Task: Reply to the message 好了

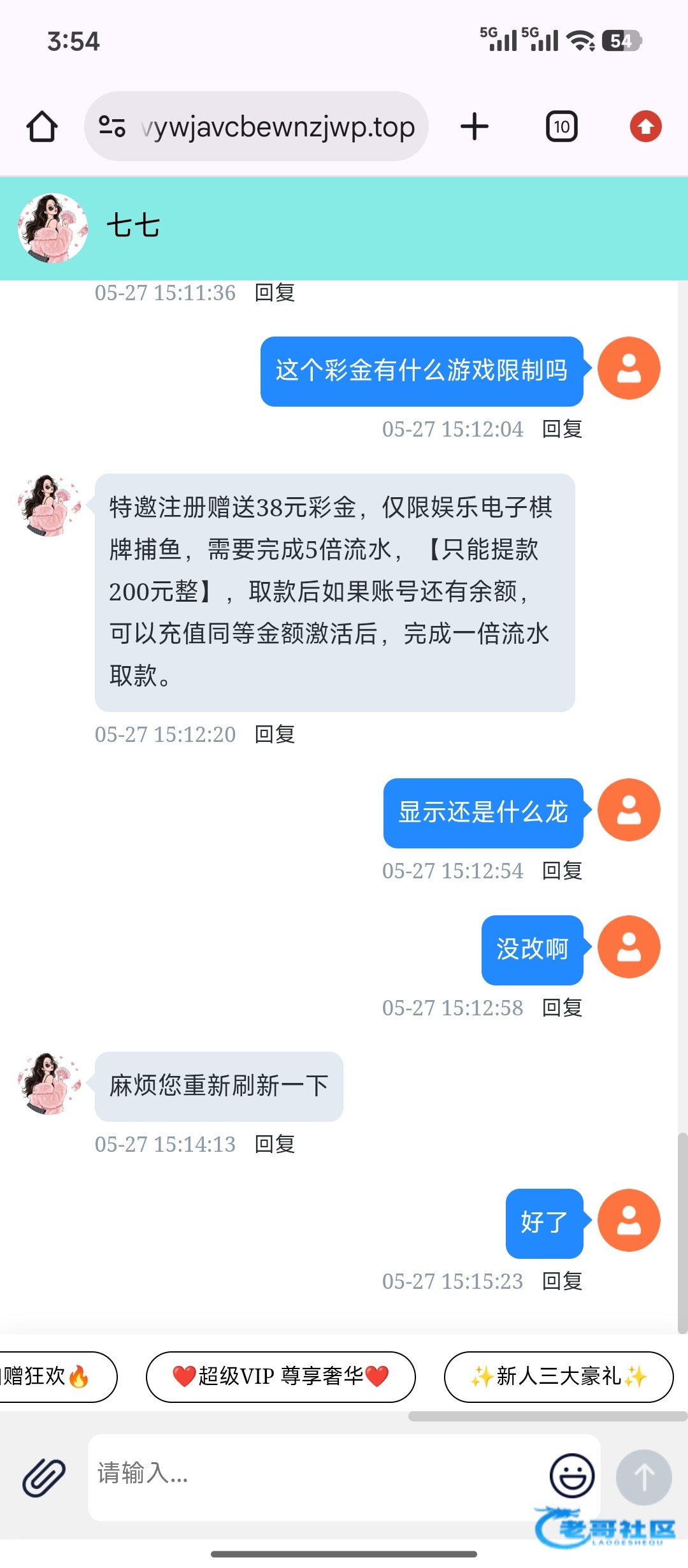Action: 562,1281
